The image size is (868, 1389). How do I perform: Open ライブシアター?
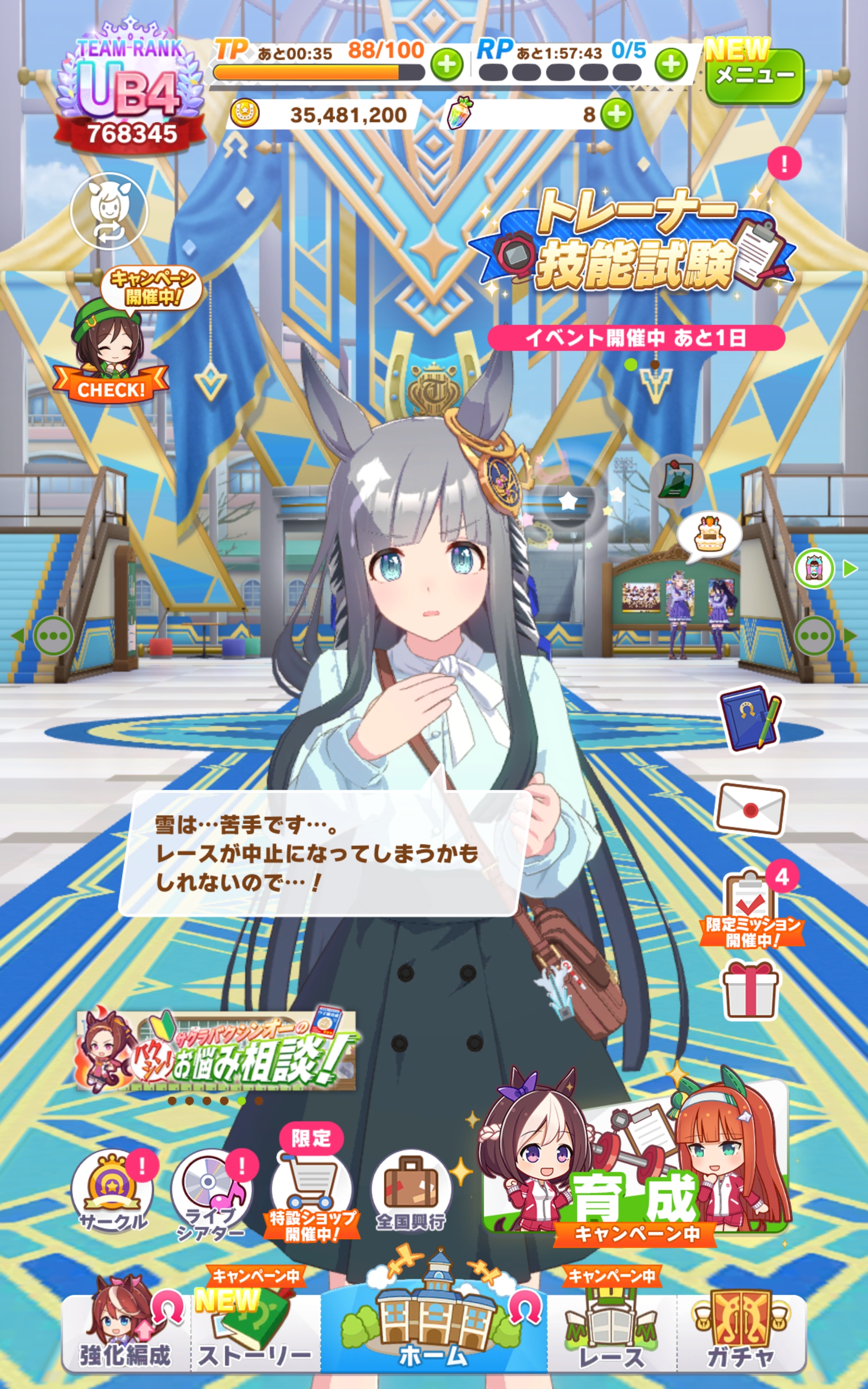pos(211,1194)
